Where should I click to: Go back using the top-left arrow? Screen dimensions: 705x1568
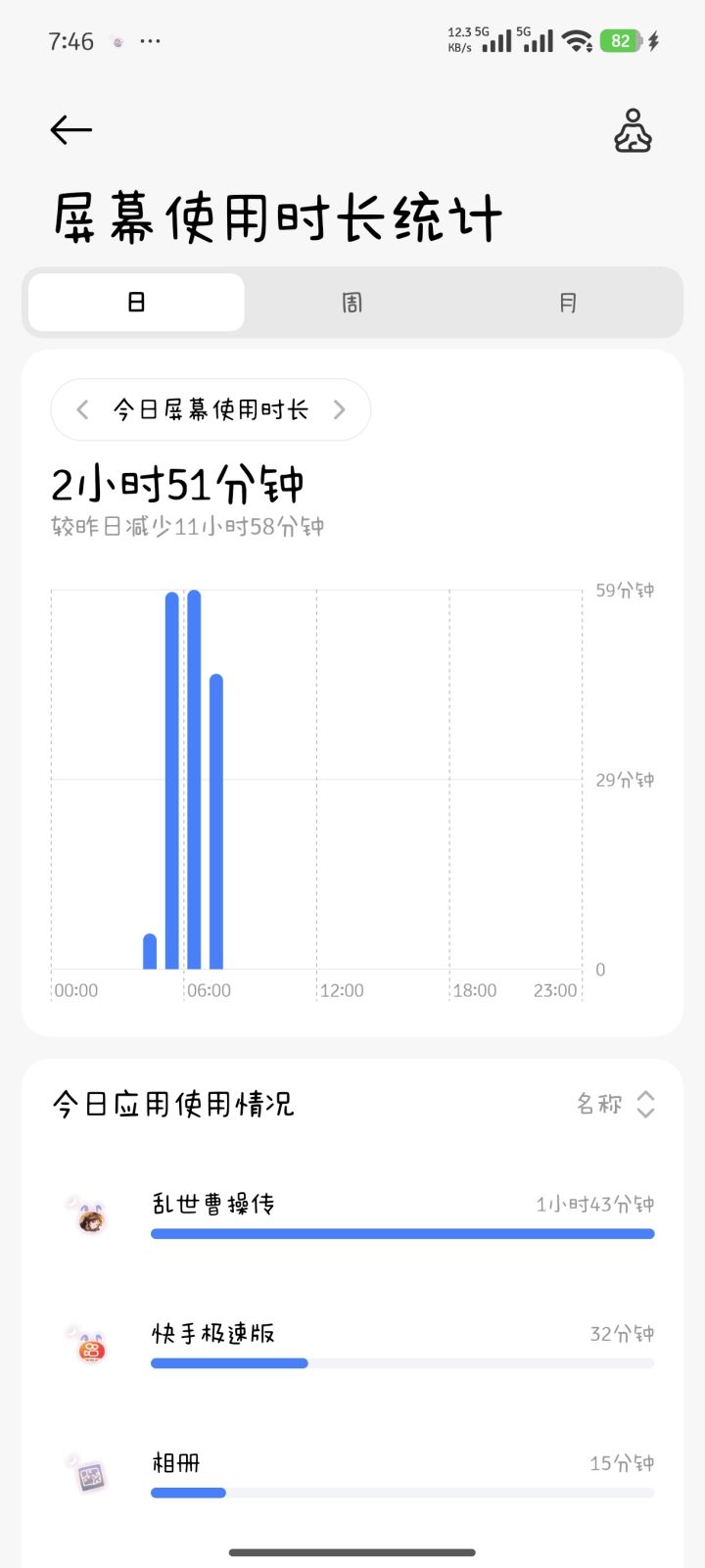[70, 130]
